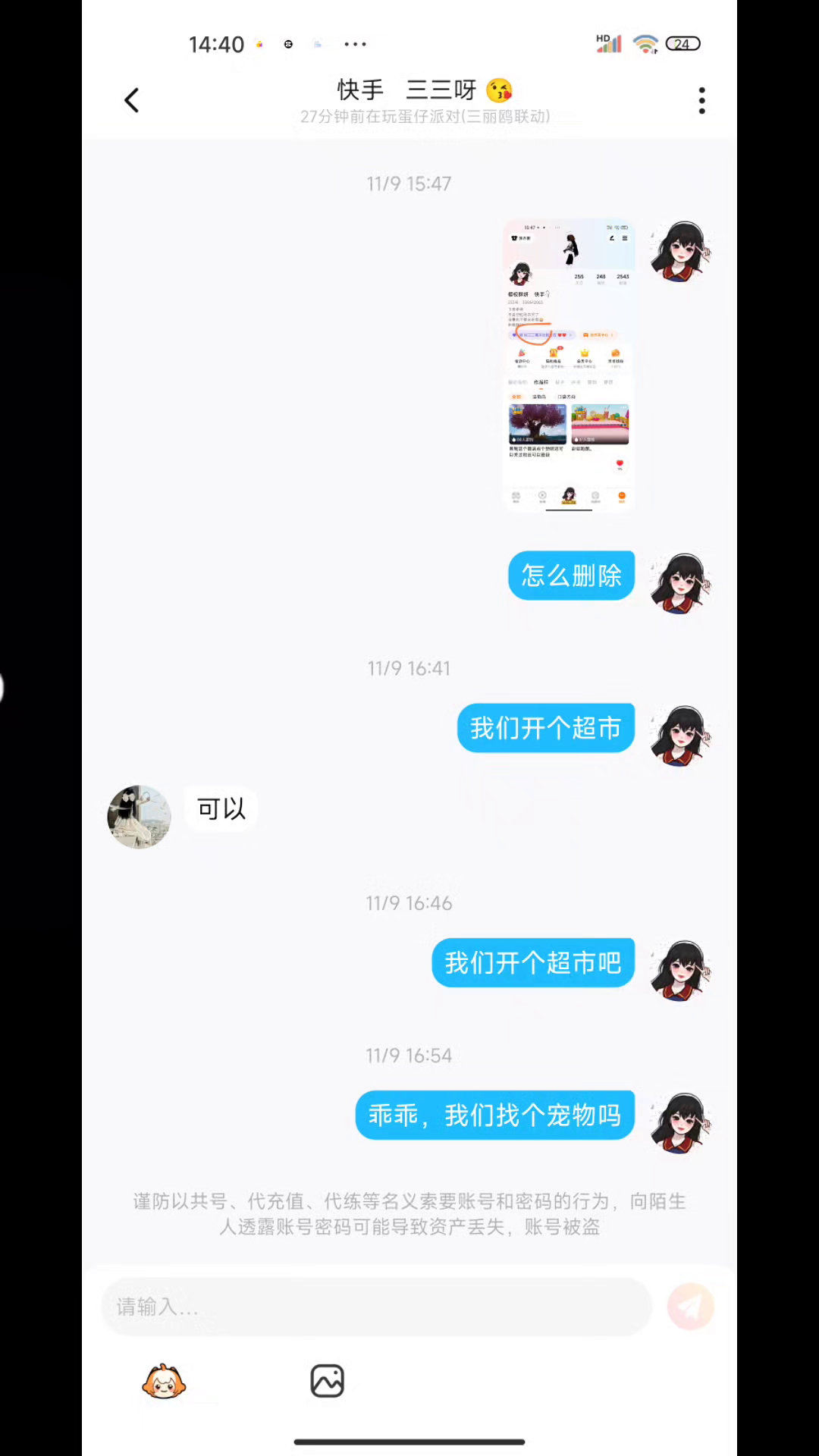The image size is (819, 1456).
Task: Open the three-dot overflow menu
Action: coord(701,100)
